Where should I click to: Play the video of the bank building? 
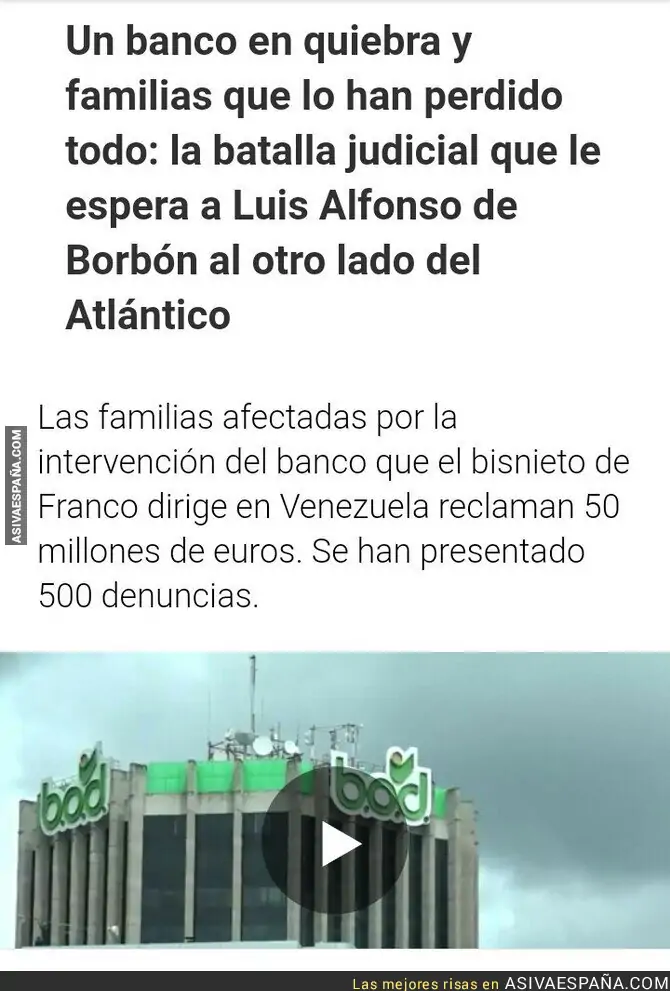[335, 843]
